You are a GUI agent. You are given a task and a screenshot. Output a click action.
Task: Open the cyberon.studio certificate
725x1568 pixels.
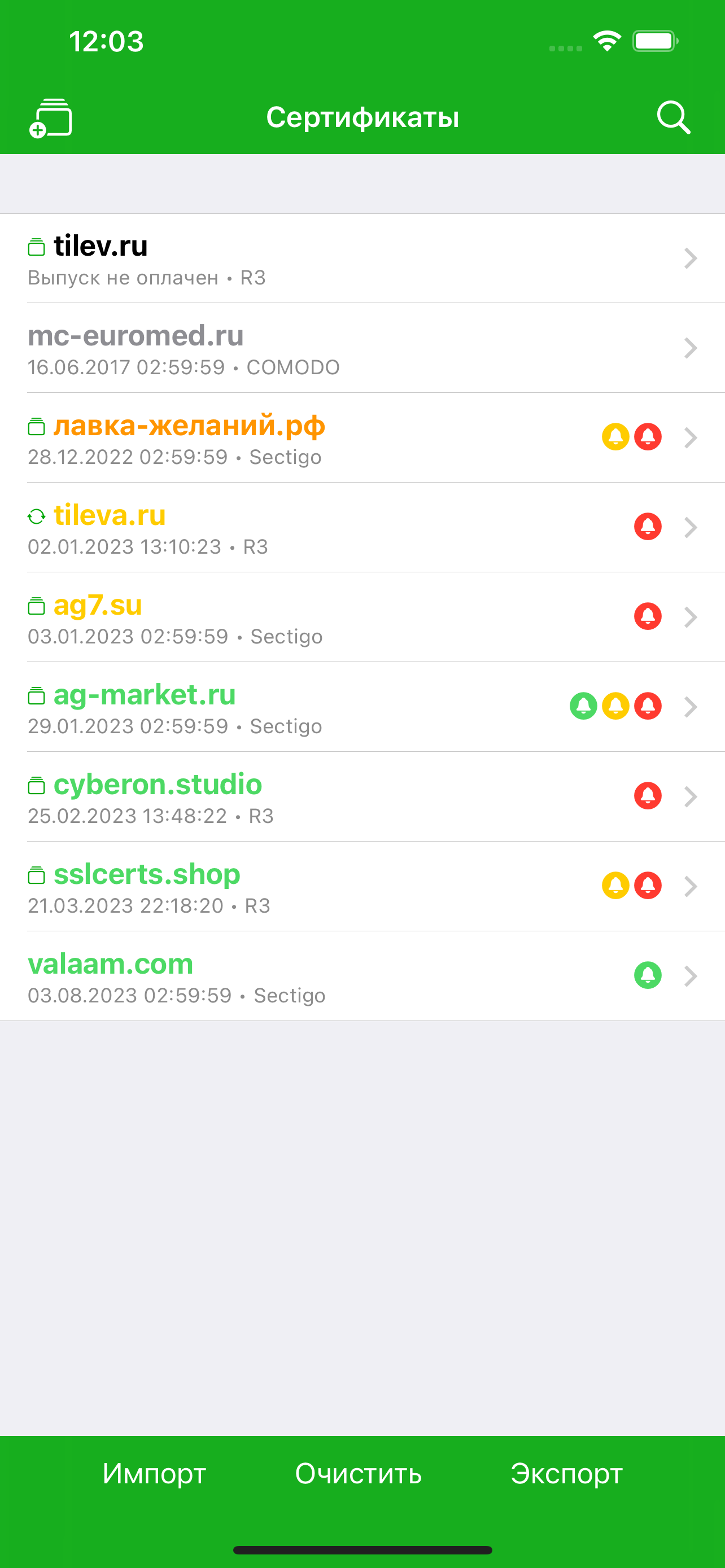[x=362, y=796]
